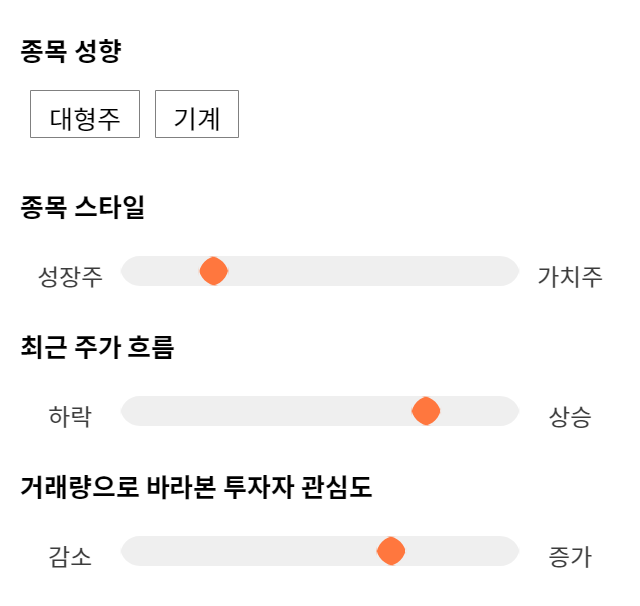Select the 대형주 tag
This screenshot has width=640, height=606.
(85, 114)
